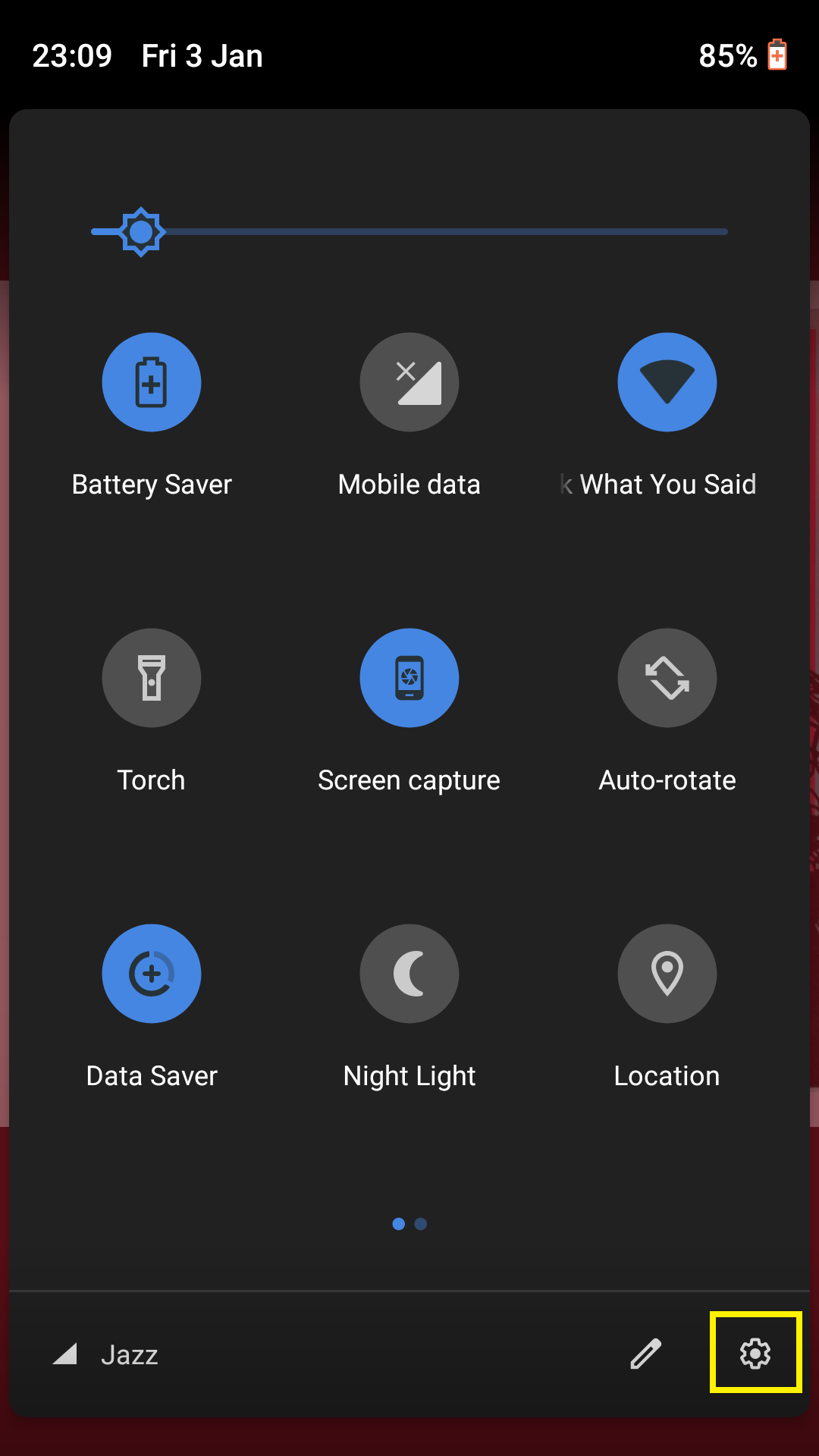Edit quick settings tiles with pencil icon

click(646, 1354)
